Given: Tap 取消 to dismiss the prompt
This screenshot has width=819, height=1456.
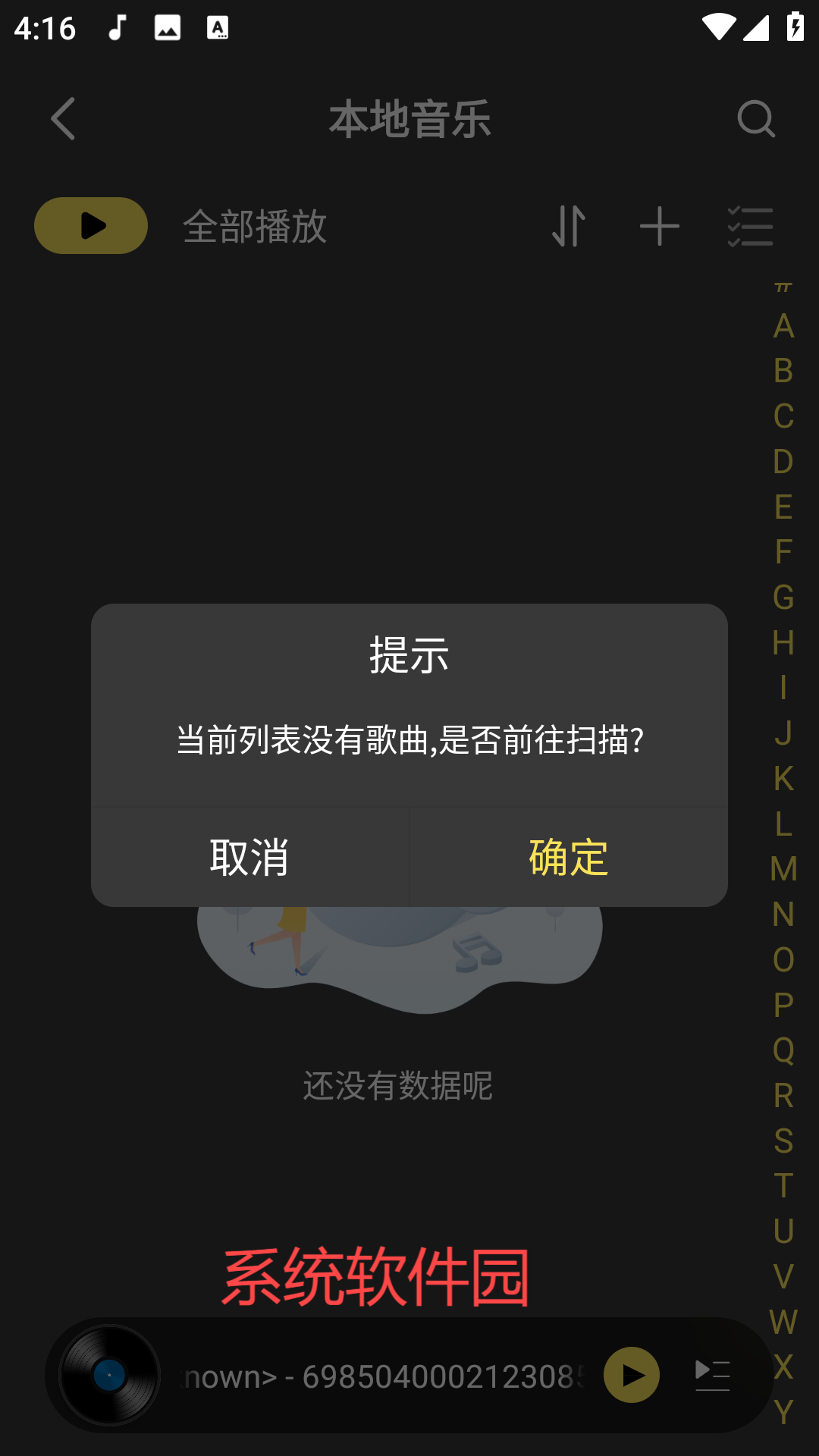Looking at the screenshot, I should [249, 857].
